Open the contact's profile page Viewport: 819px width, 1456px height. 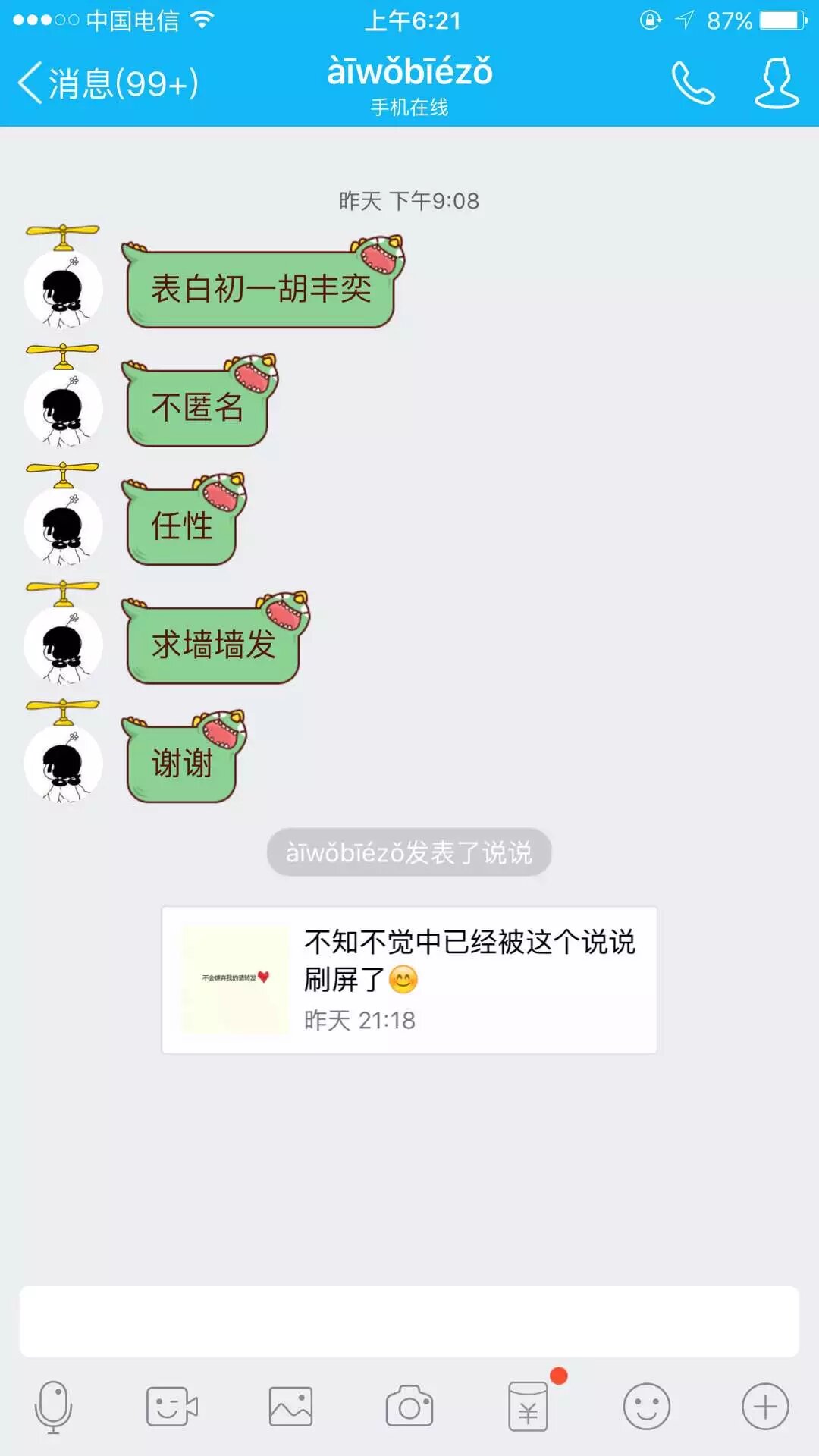(777, 83)
